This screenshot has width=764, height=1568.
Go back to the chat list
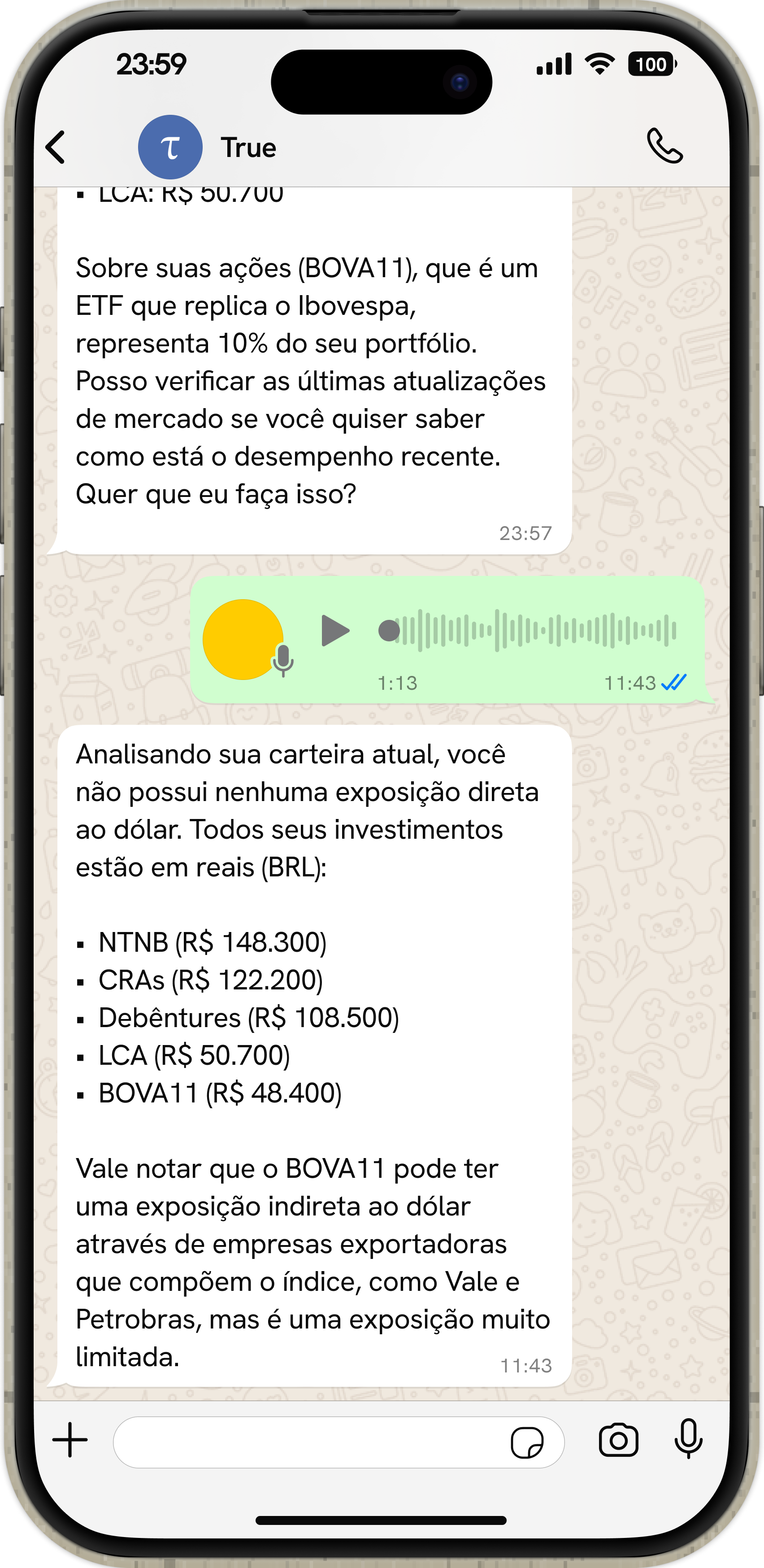55,147
